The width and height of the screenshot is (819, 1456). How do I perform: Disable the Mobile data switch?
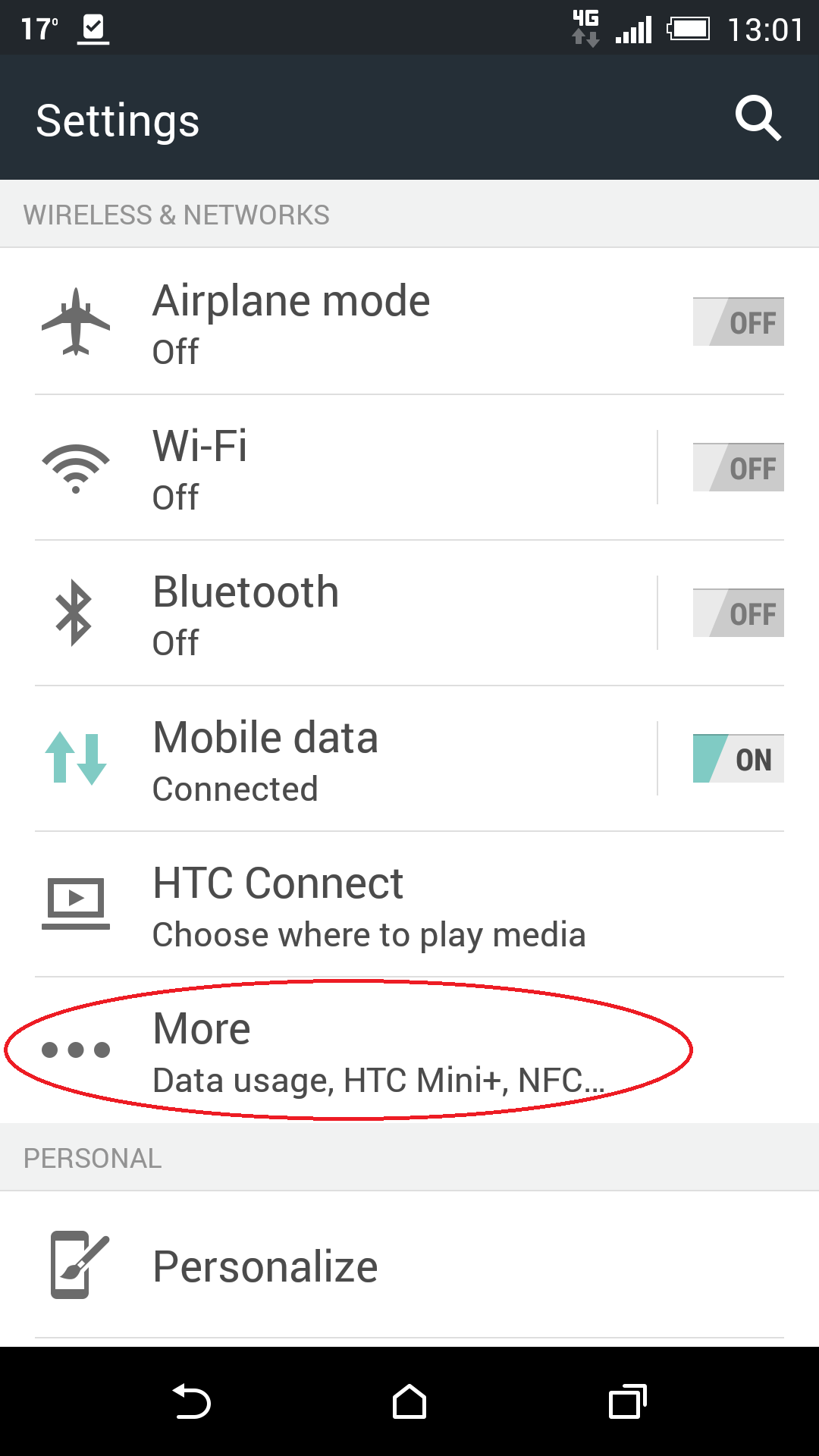(738, 758)
